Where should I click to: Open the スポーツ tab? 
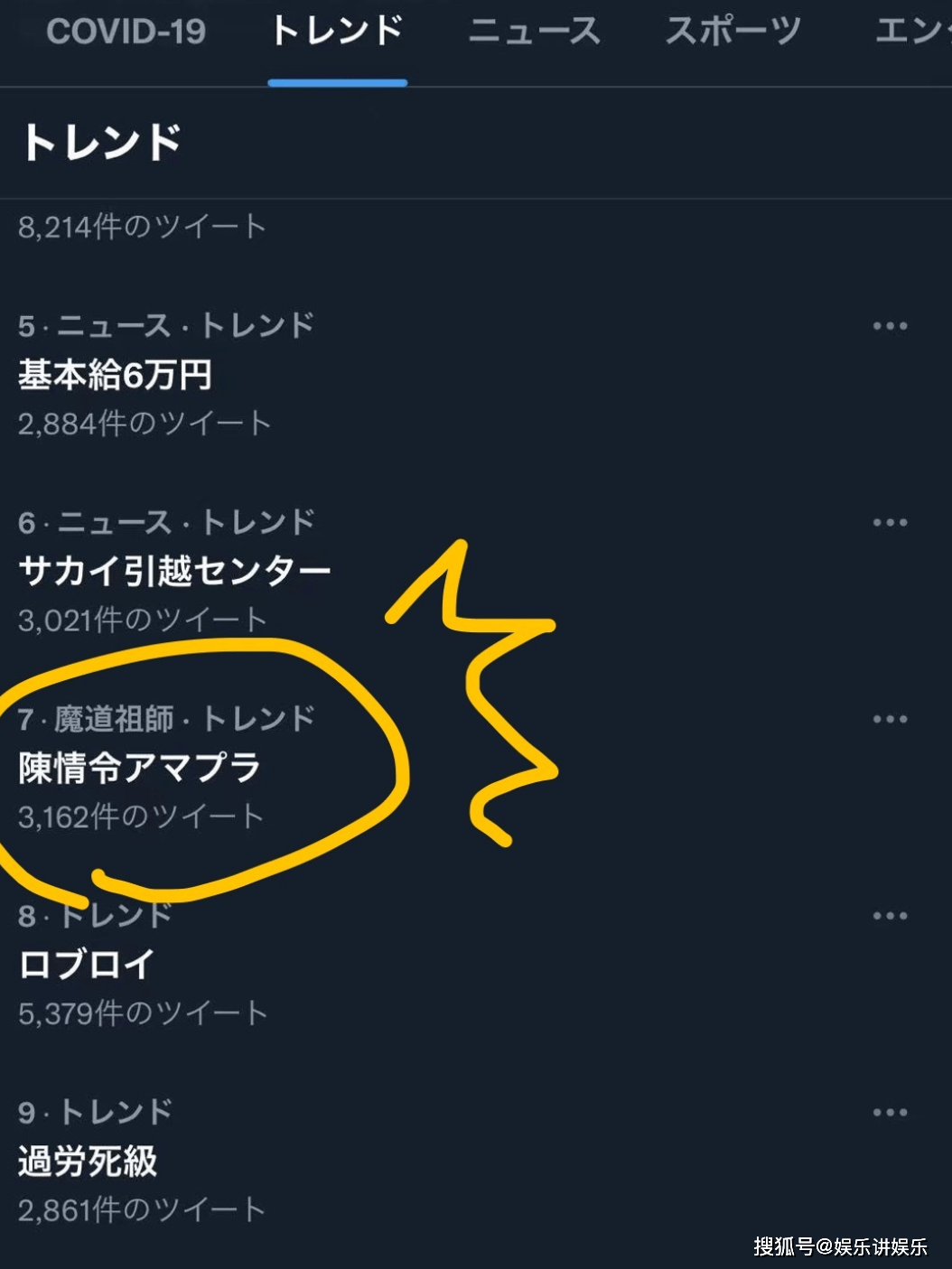pyautogui.click(x=733, y=33)
